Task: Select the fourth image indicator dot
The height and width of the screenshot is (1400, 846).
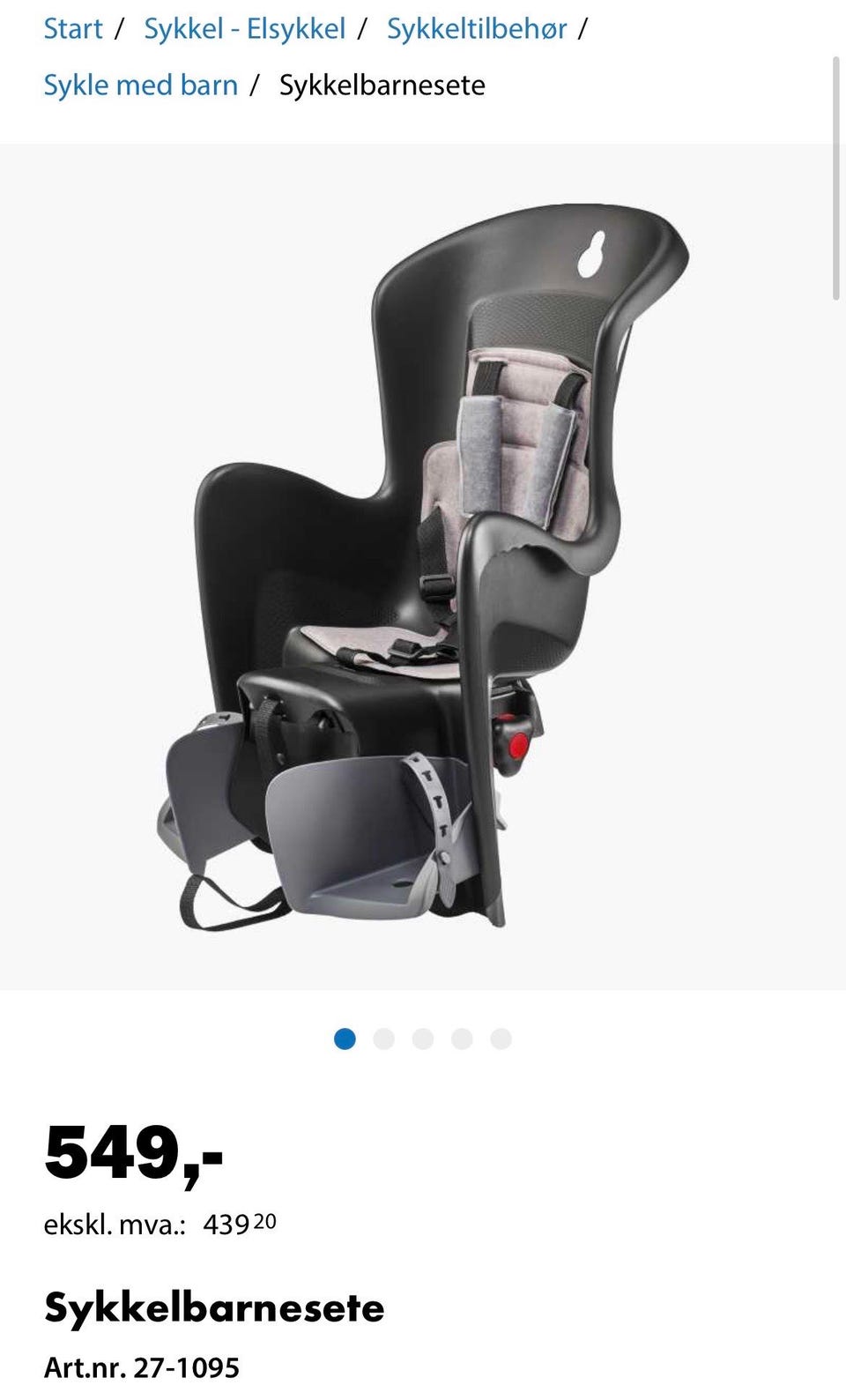Action: tap(462, 1039)
